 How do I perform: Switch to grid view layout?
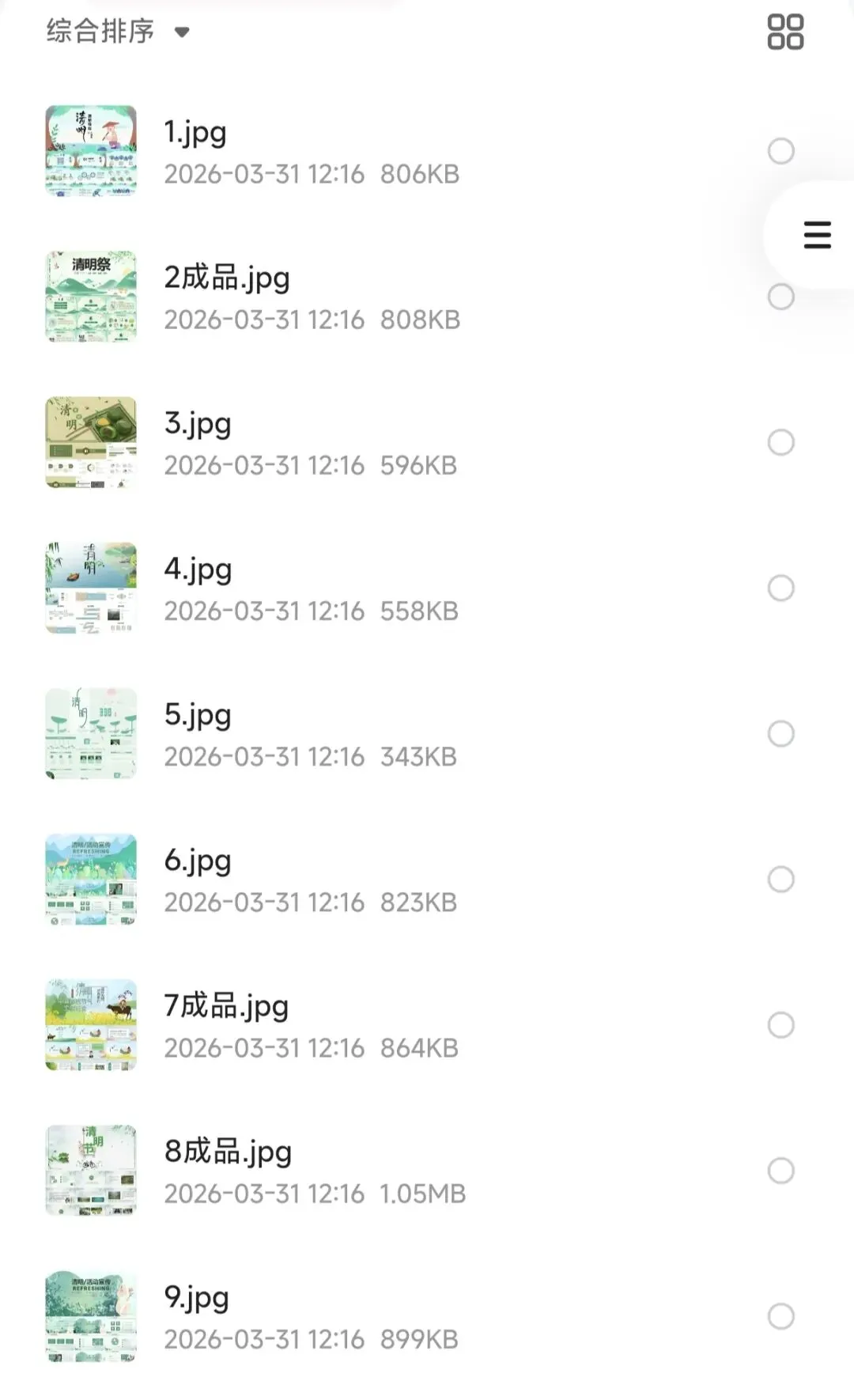tap(785, 32)
